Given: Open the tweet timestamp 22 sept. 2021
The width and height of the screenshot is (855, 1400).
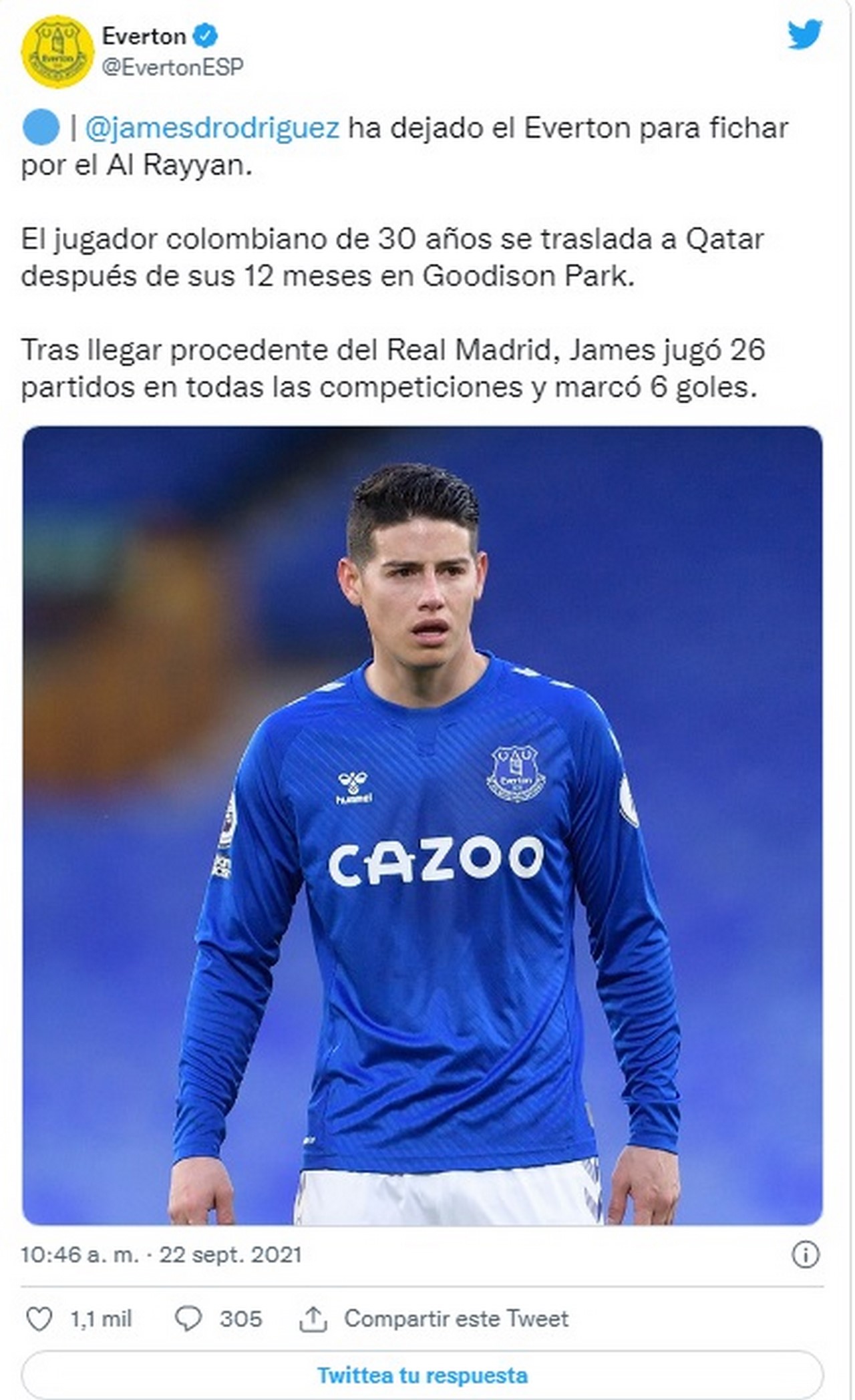Looking at the screenshot, I should click(161, 1254).
